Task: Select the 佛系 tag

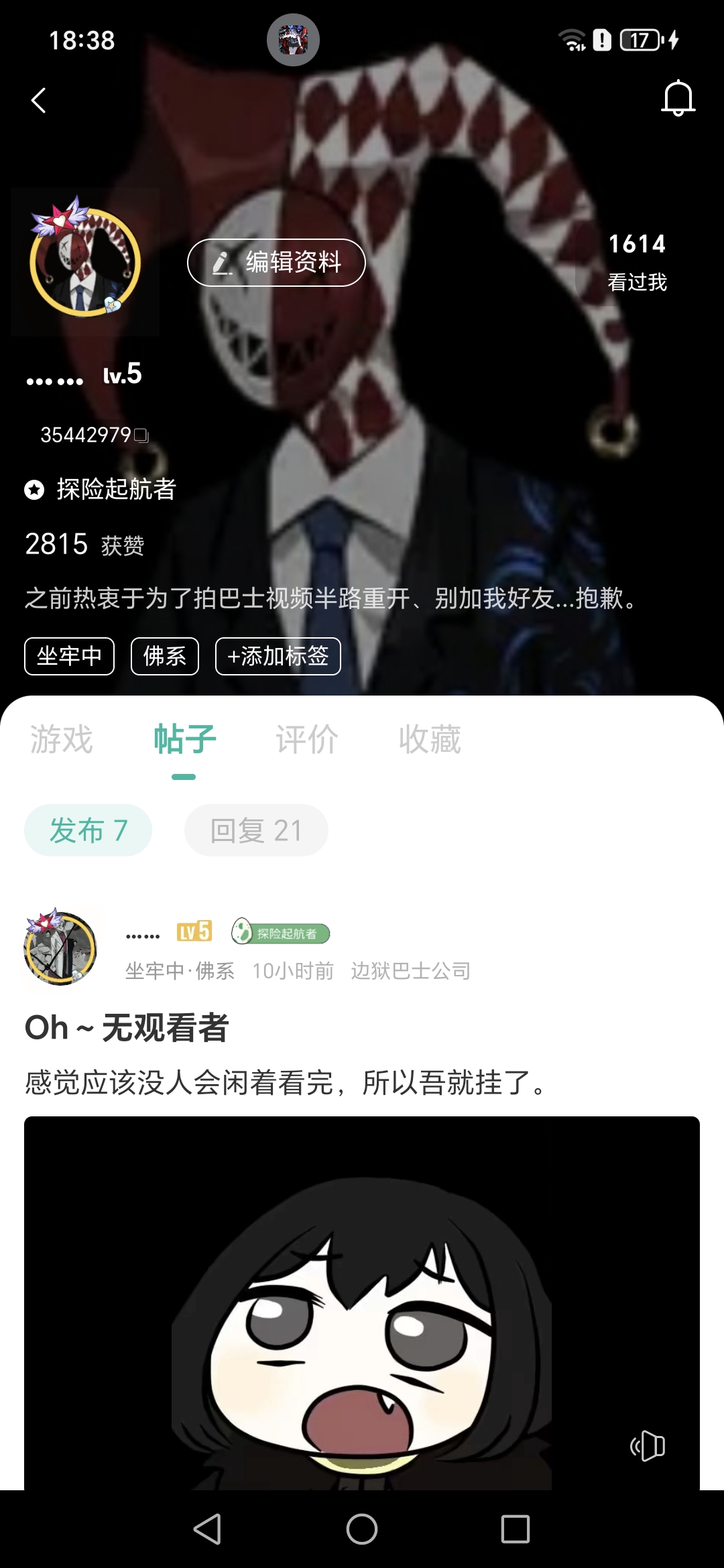Action: (x=164, y=656)
